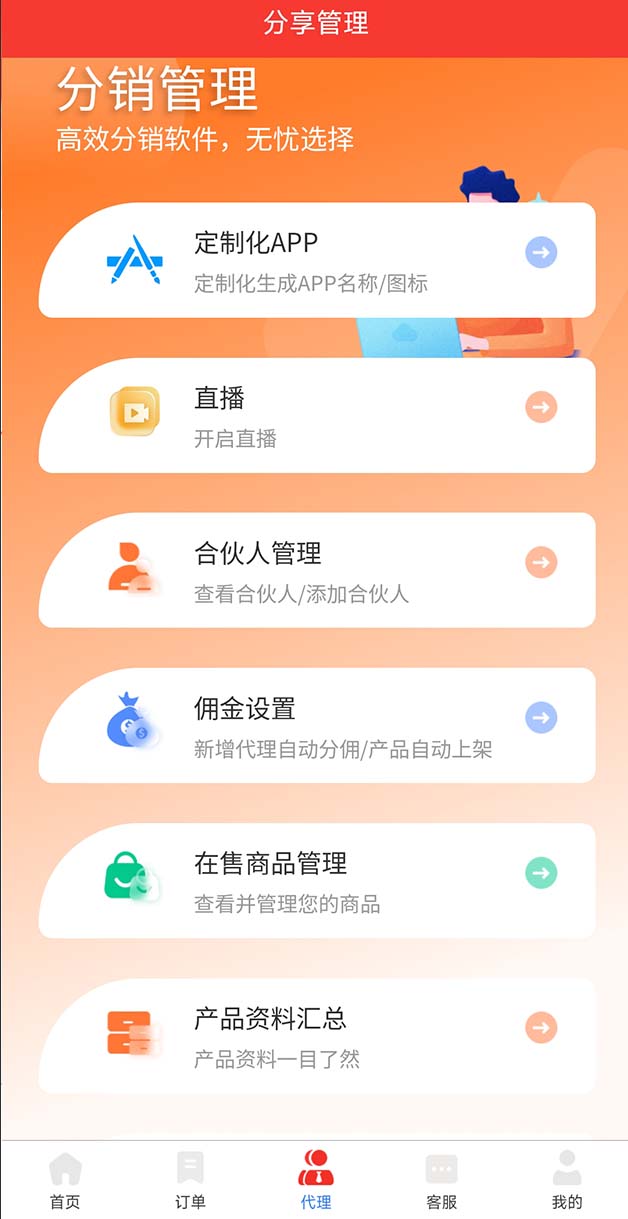The image size is (628, 1219).
Task: Select the 代理 agent tab
Action: [x=316, y=1180]
